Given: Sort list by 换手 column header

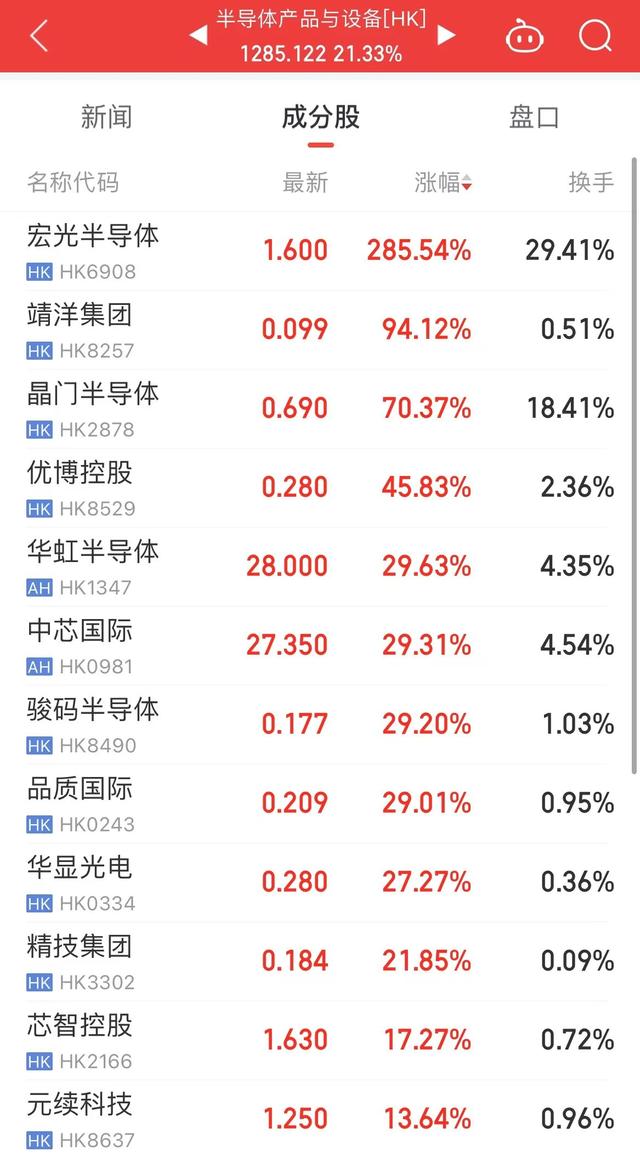Looking at the screenshot, I should pyautogui.click(x=590, y=182).
